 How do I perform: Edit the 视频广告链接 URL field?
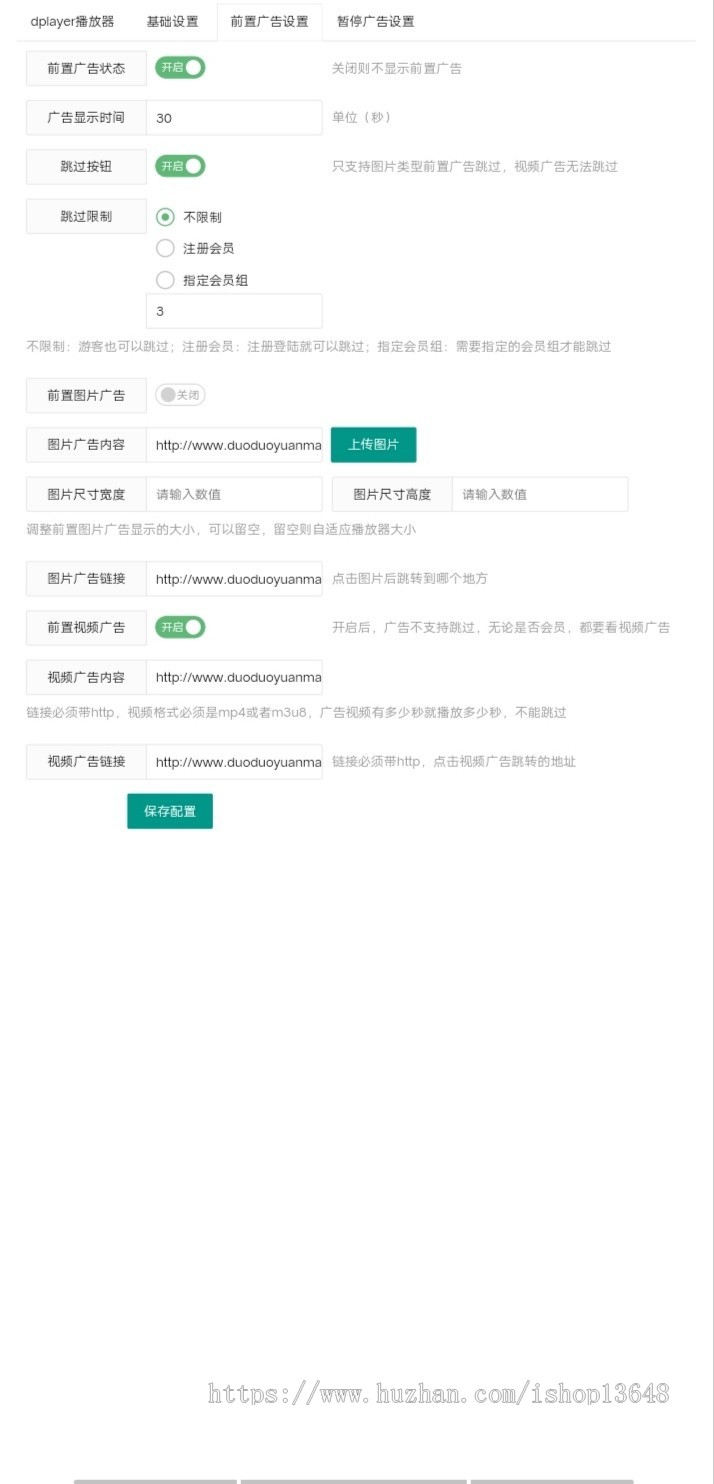tap(234, 762)
